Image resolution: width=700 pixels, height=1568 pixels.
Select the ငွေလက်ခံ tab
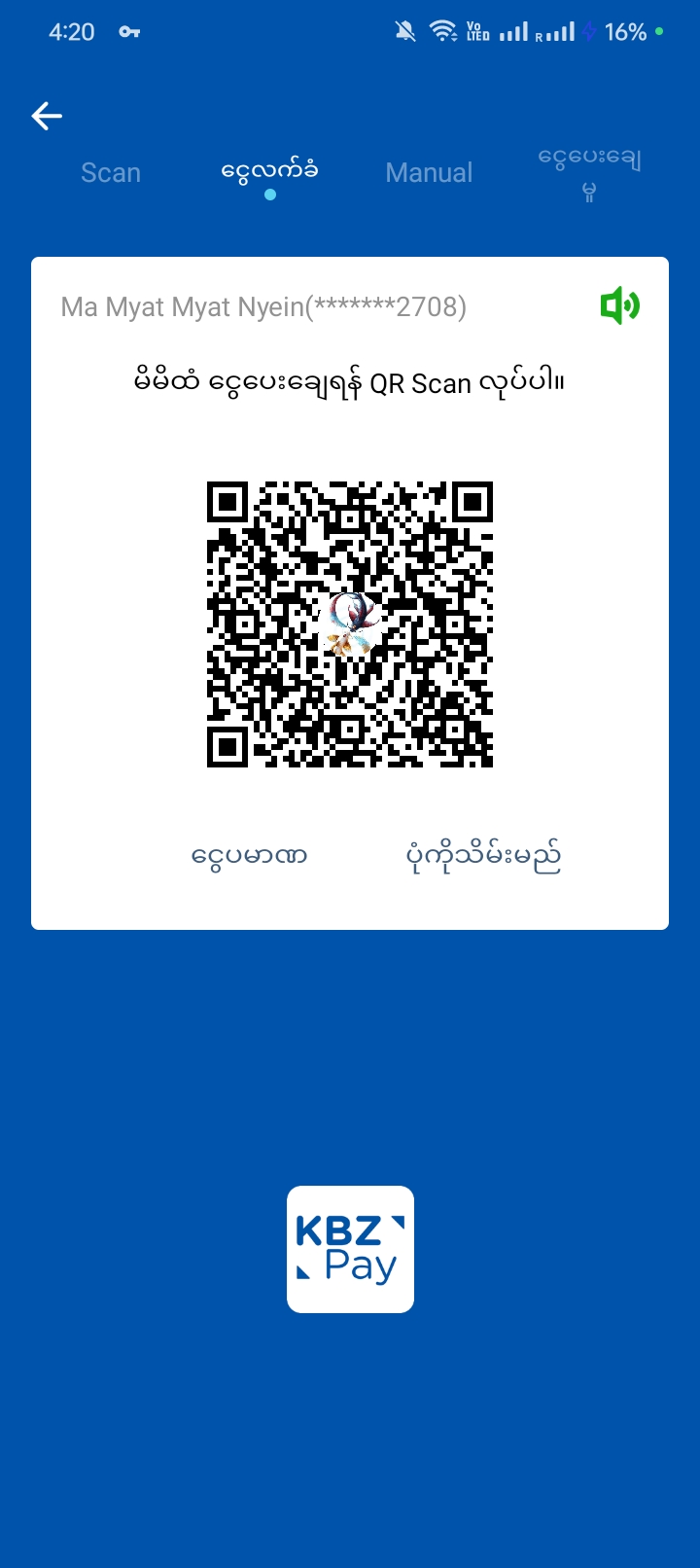(269, 172)
